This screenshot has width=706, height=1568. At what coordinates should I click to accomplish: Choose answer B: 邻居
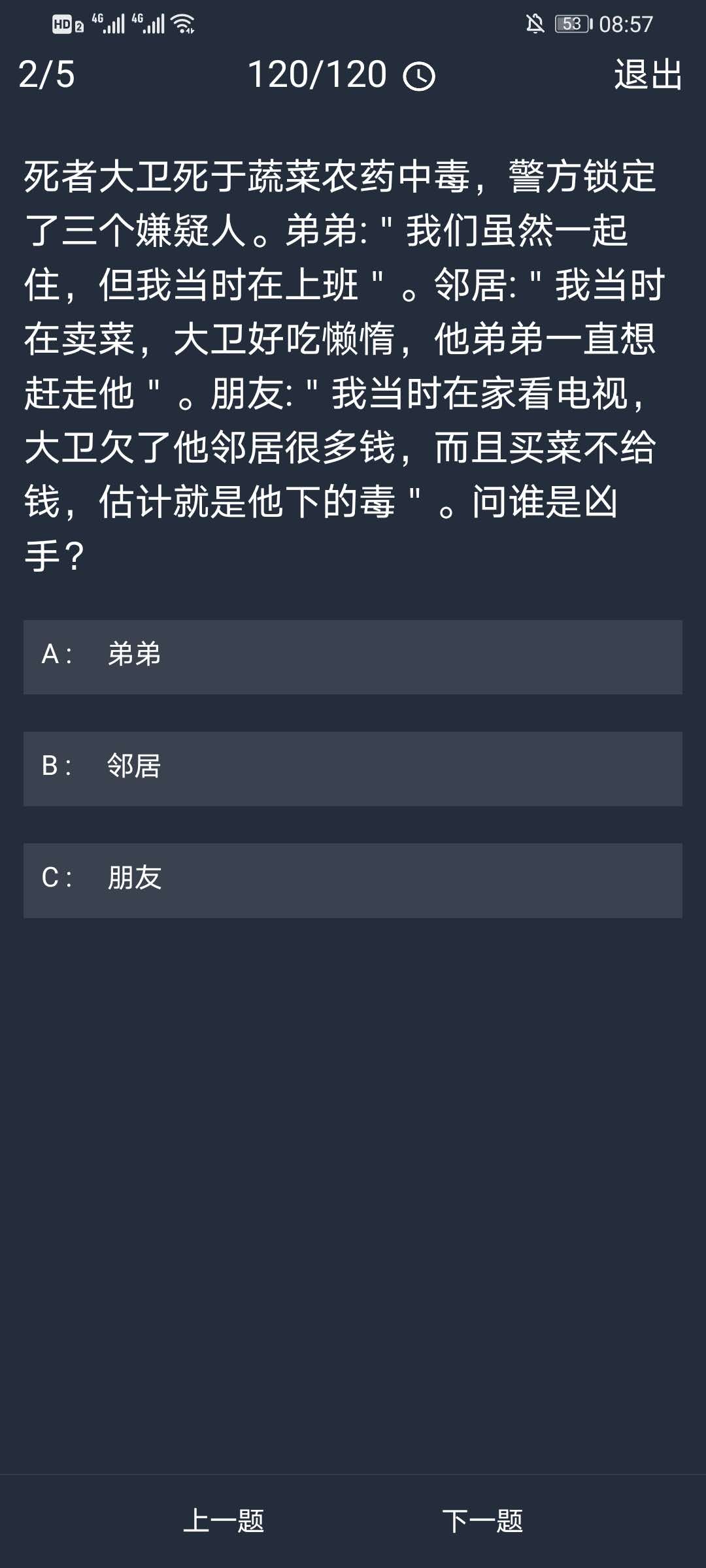click(x=353, y=768)
